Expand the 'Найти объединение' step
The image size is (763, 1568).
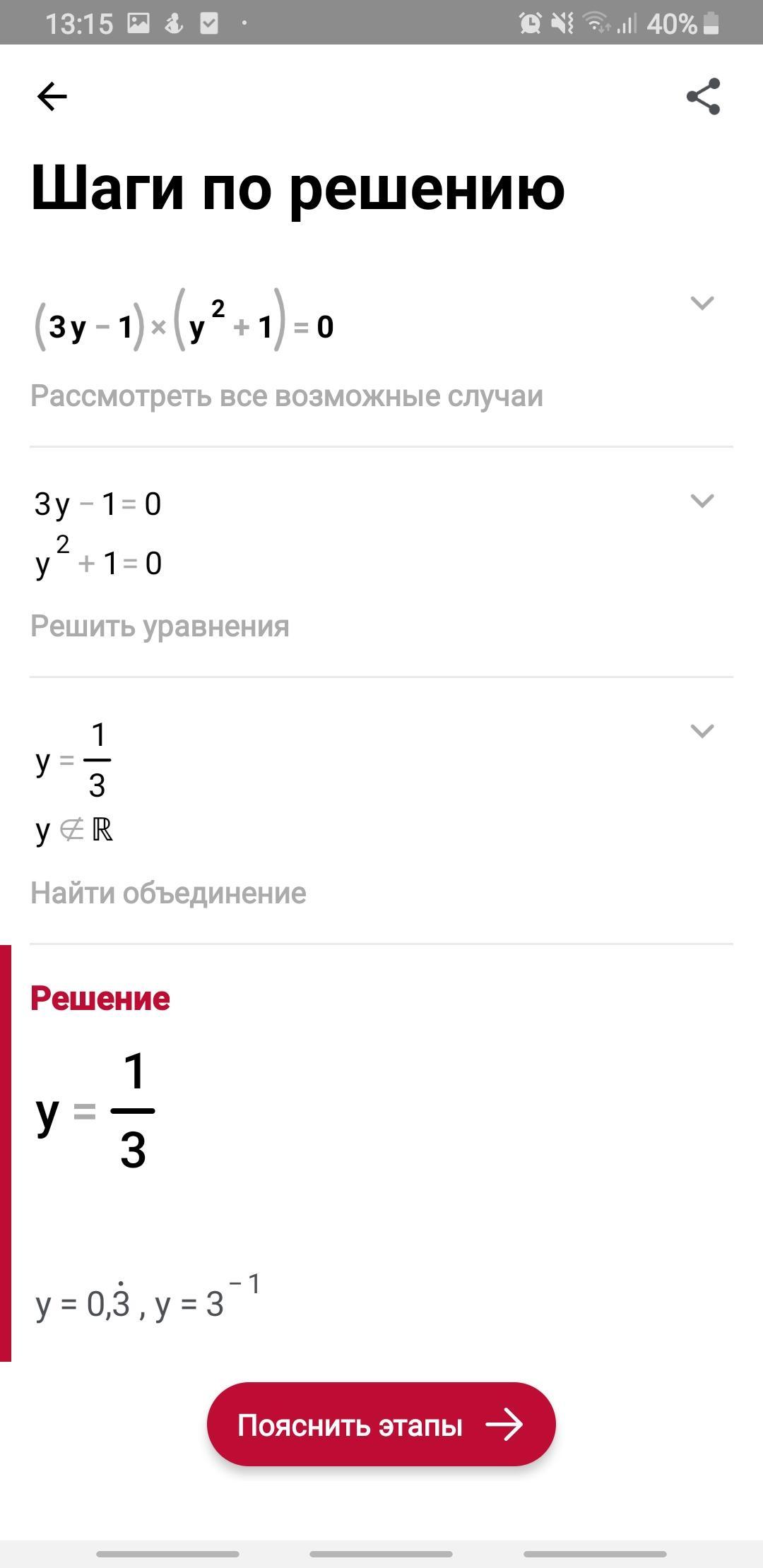pyautogui.click(x=702, y=730)
